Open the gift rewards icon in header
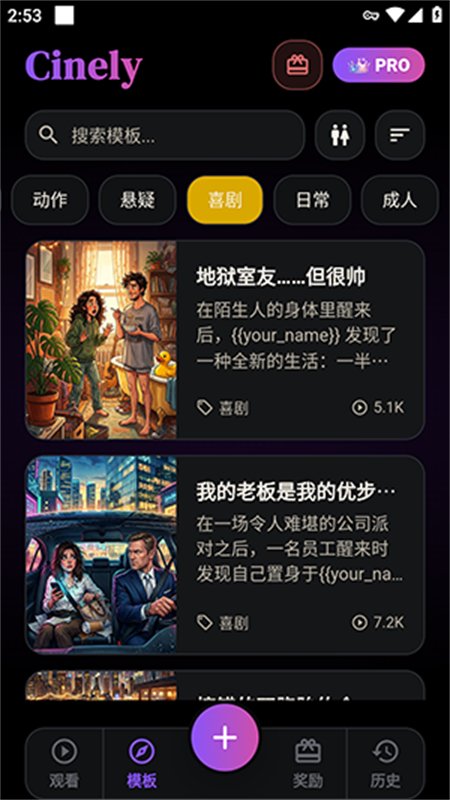The image size is (450, 800). pos(297,65)
